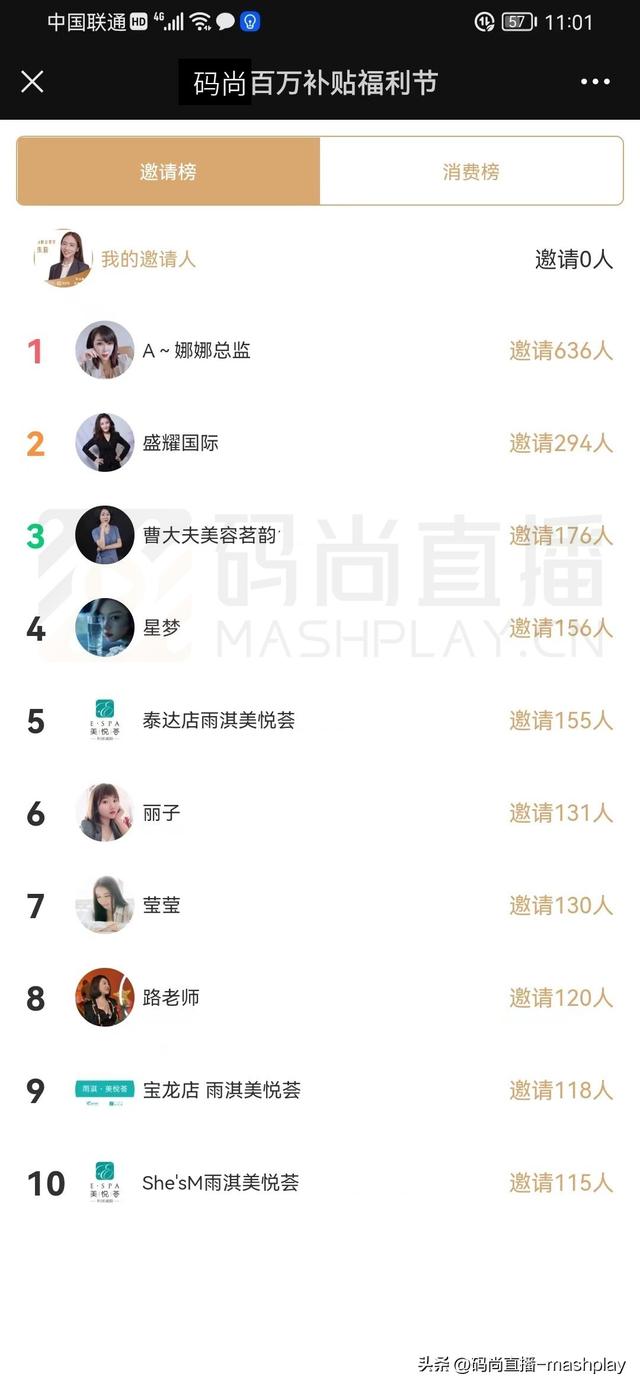Switch to the 消费榜 tab

(471, 172)
